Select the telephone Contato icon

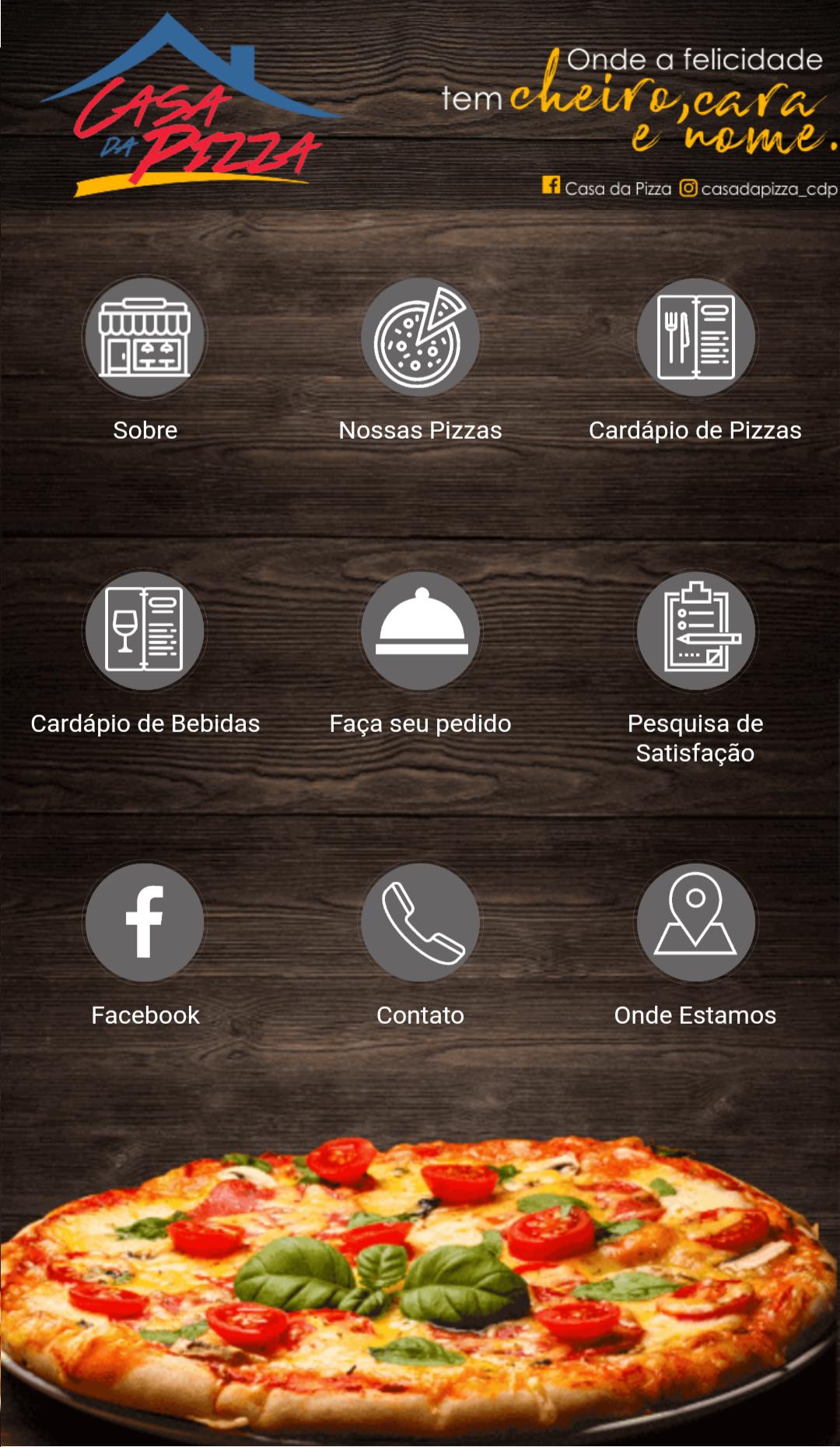point(420,922)
